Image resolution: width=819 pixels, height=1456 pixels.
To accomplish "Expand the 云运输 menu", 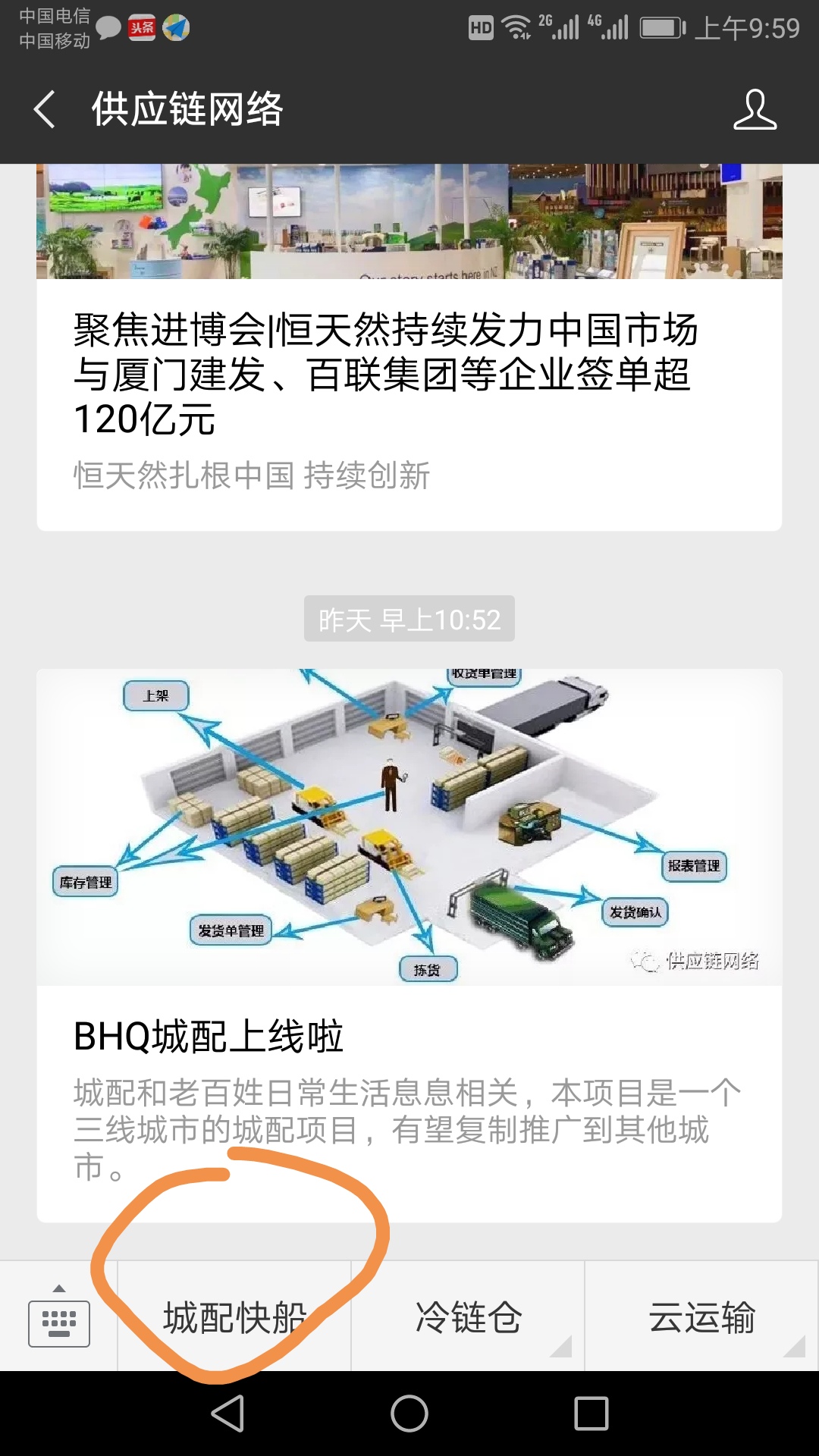I will [x=701, y=1318].
